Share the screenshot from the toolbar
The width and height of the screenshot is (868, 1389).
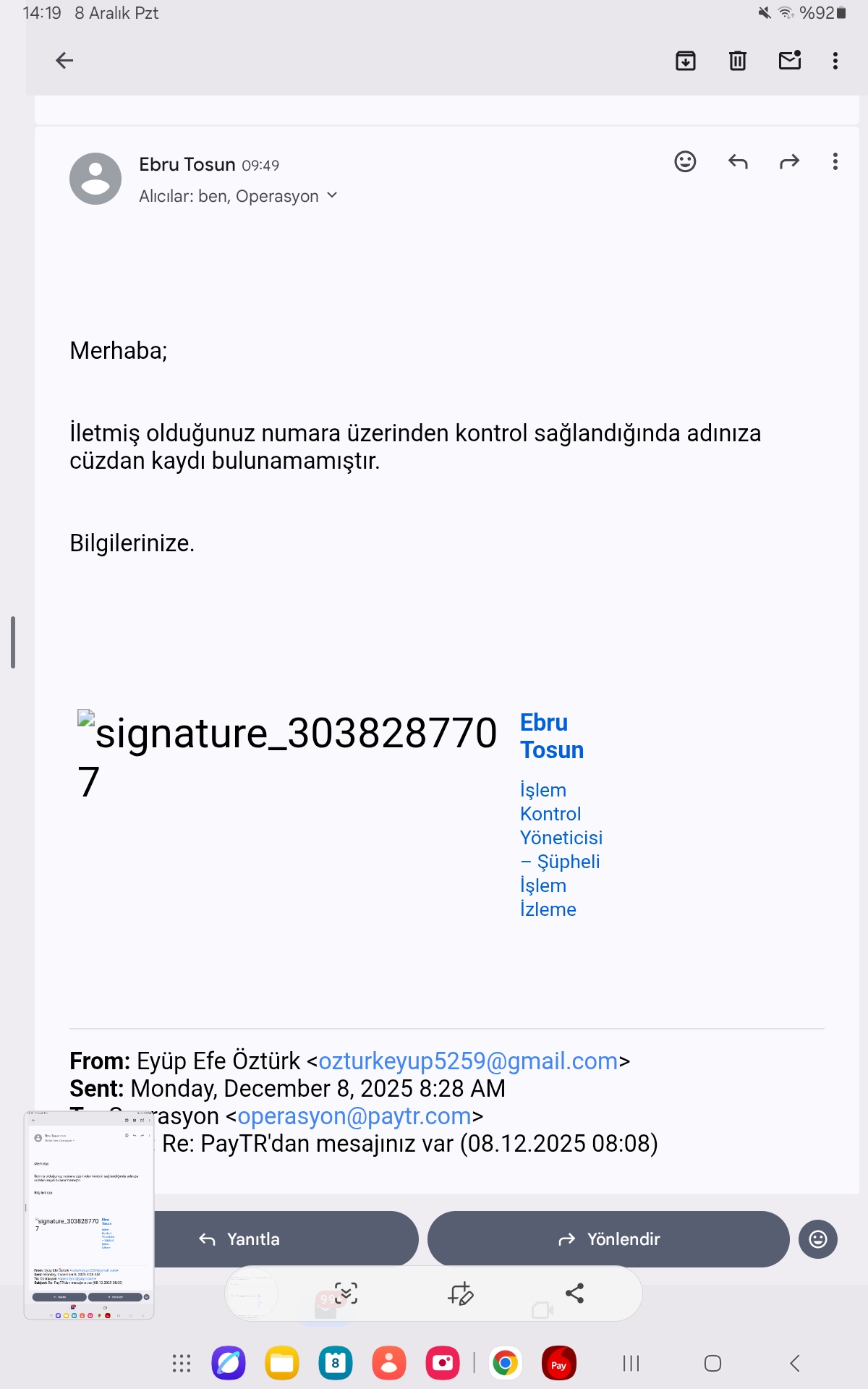(x=574, y=1294)
